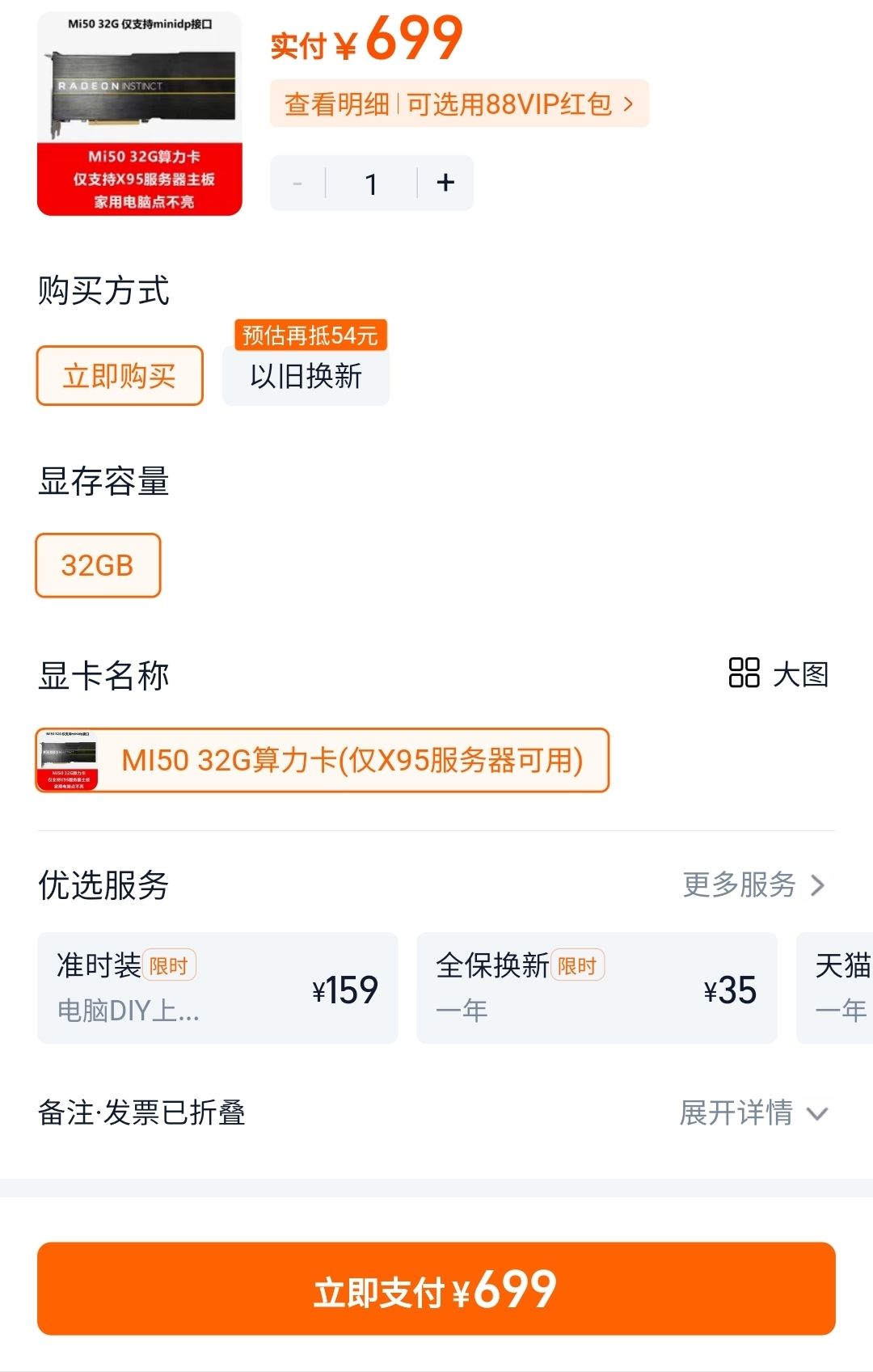Expand 更多服务 to view more services
This screenshot has width=873, height=1372.
737,885
